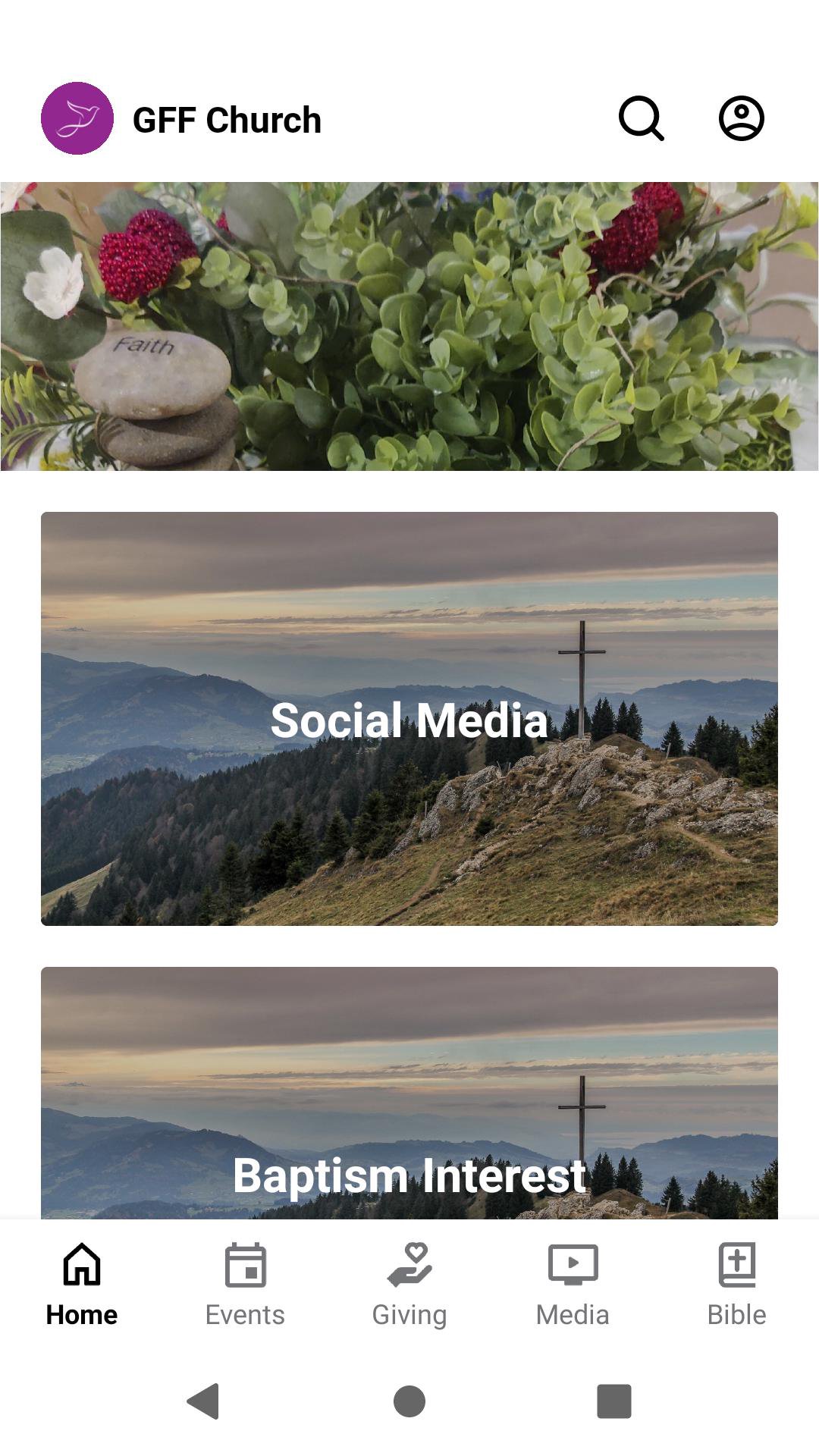Screen dimensions: 819x1456
Task: Switch to the Media tab
Action: coord(573,1285)
